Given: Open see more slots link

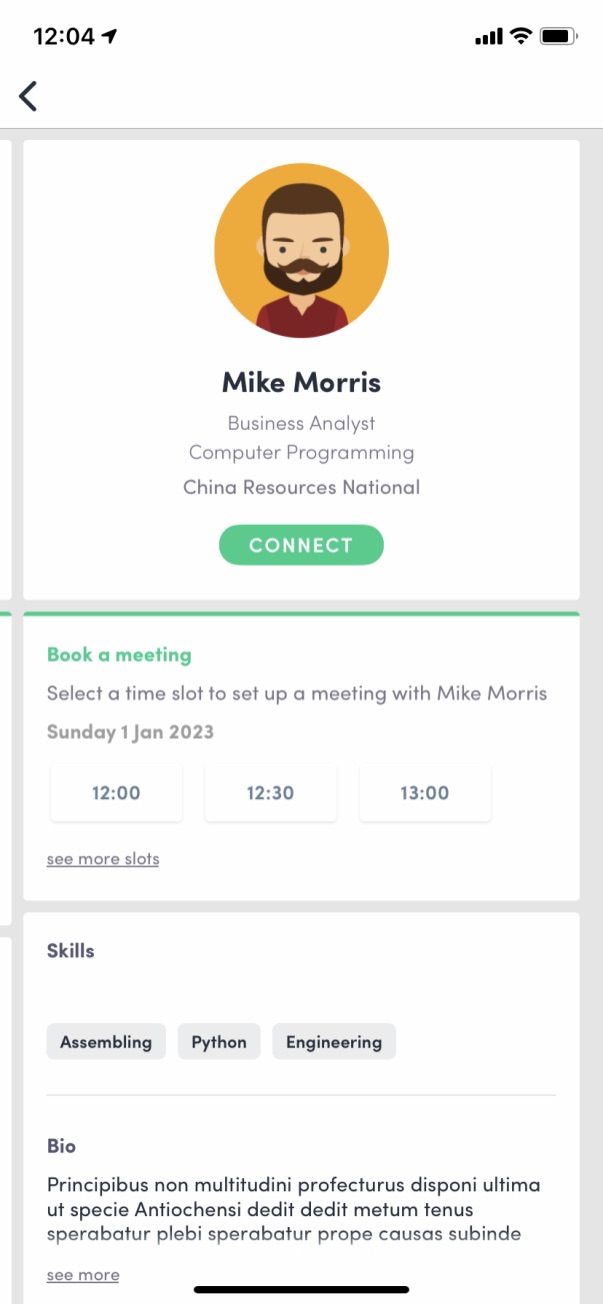Looking at the screenshot, I should (103, 859).
